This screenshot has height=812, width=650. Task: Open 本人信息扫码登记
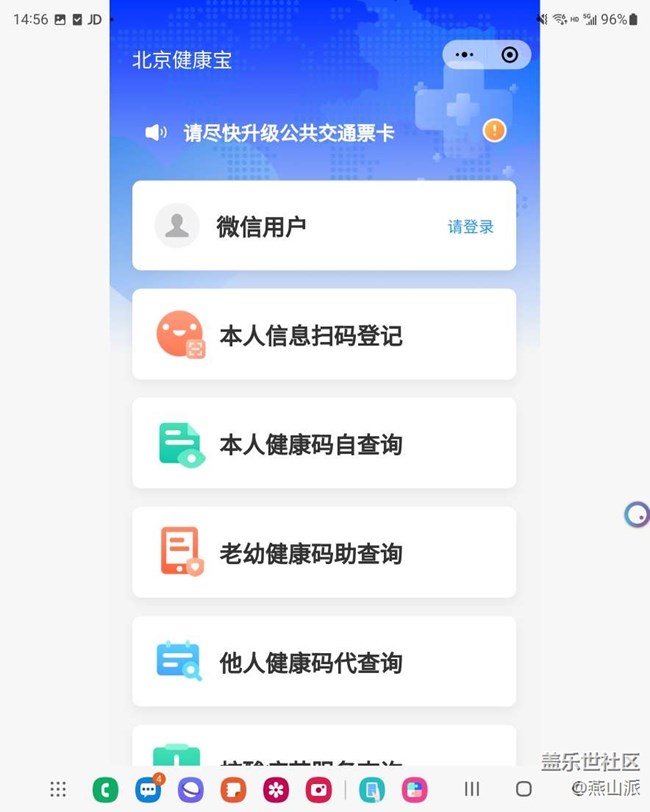324,334
